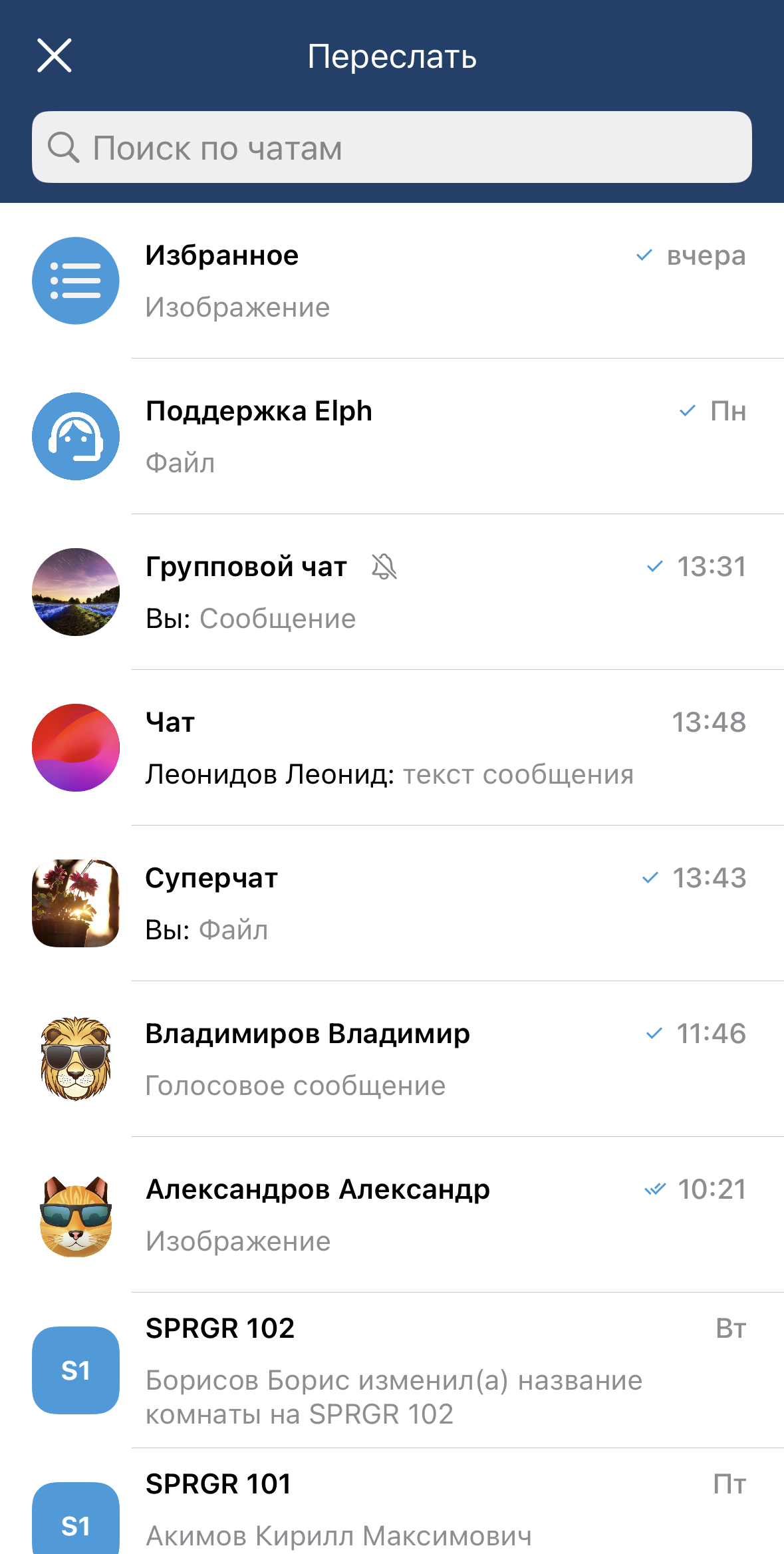Select the Поддержка Elph chat
This screenshot has width=784, height=1554.
tap(392, 436)
